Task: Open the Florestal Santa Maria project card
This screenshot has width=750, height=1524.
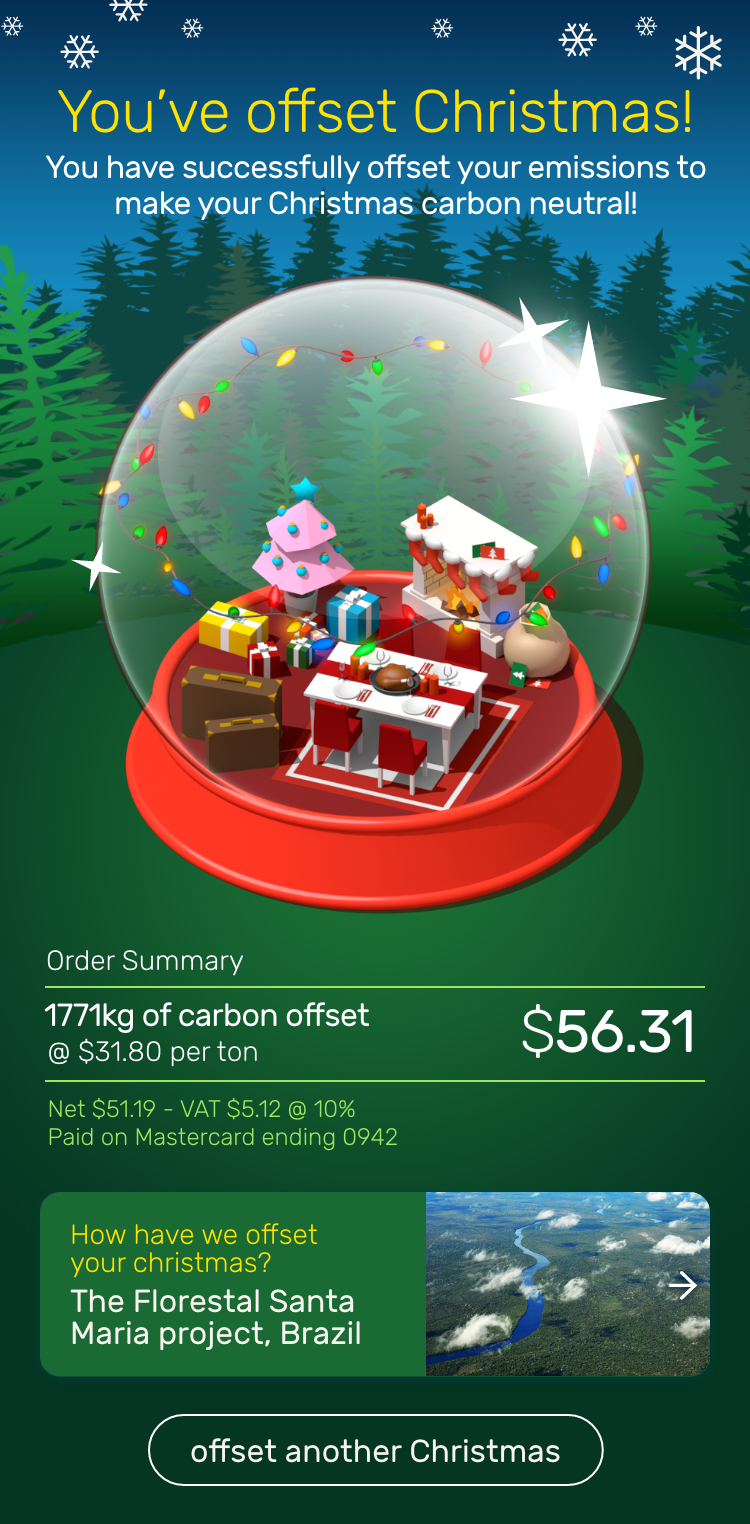Action: (x=375, y=1284)
